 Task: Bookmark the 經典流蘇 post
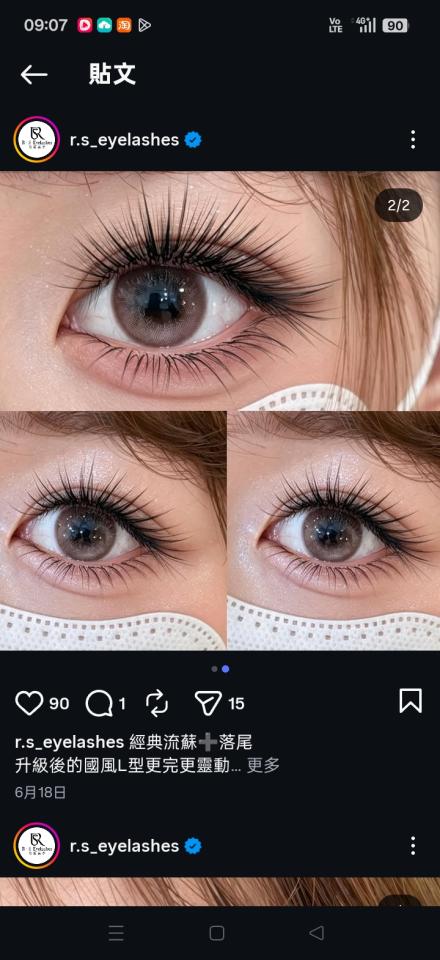click(411, 701)
